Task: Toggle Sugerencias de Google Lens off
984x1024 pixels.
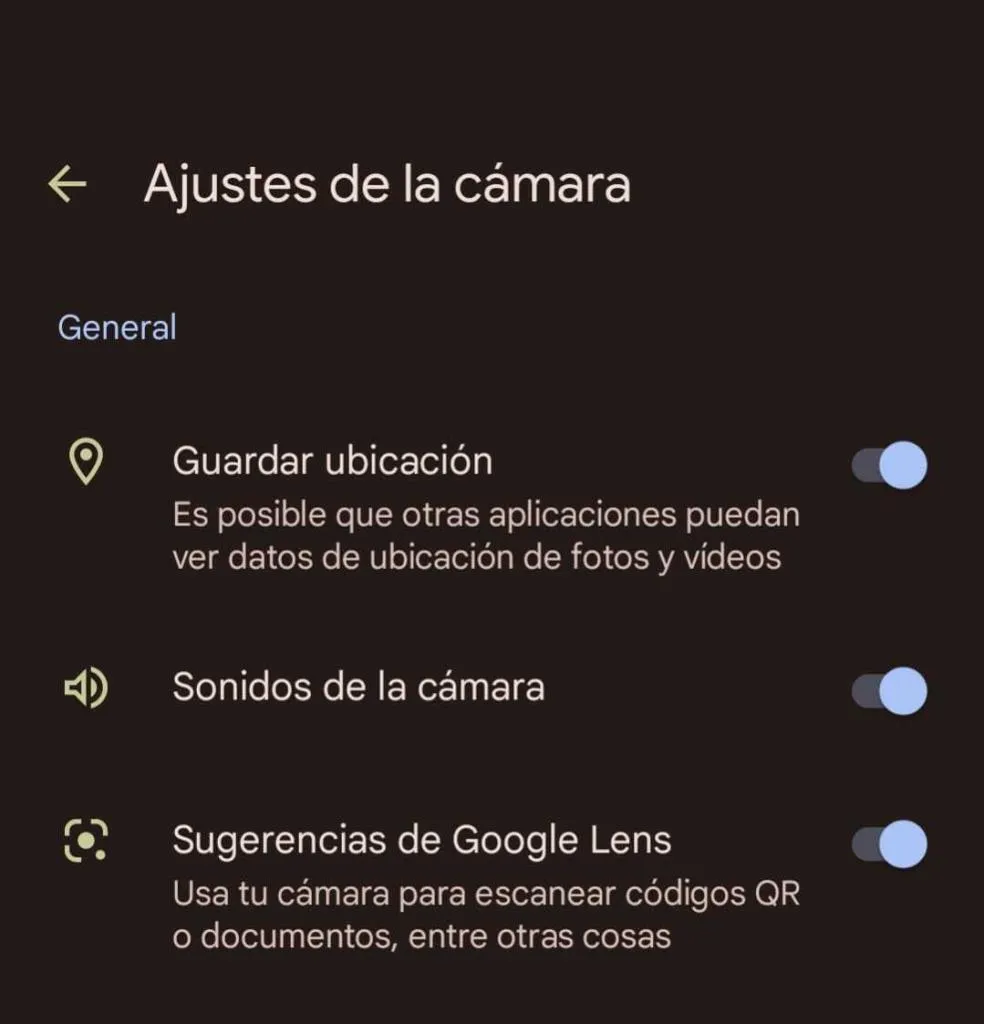Action: (886, 843)
